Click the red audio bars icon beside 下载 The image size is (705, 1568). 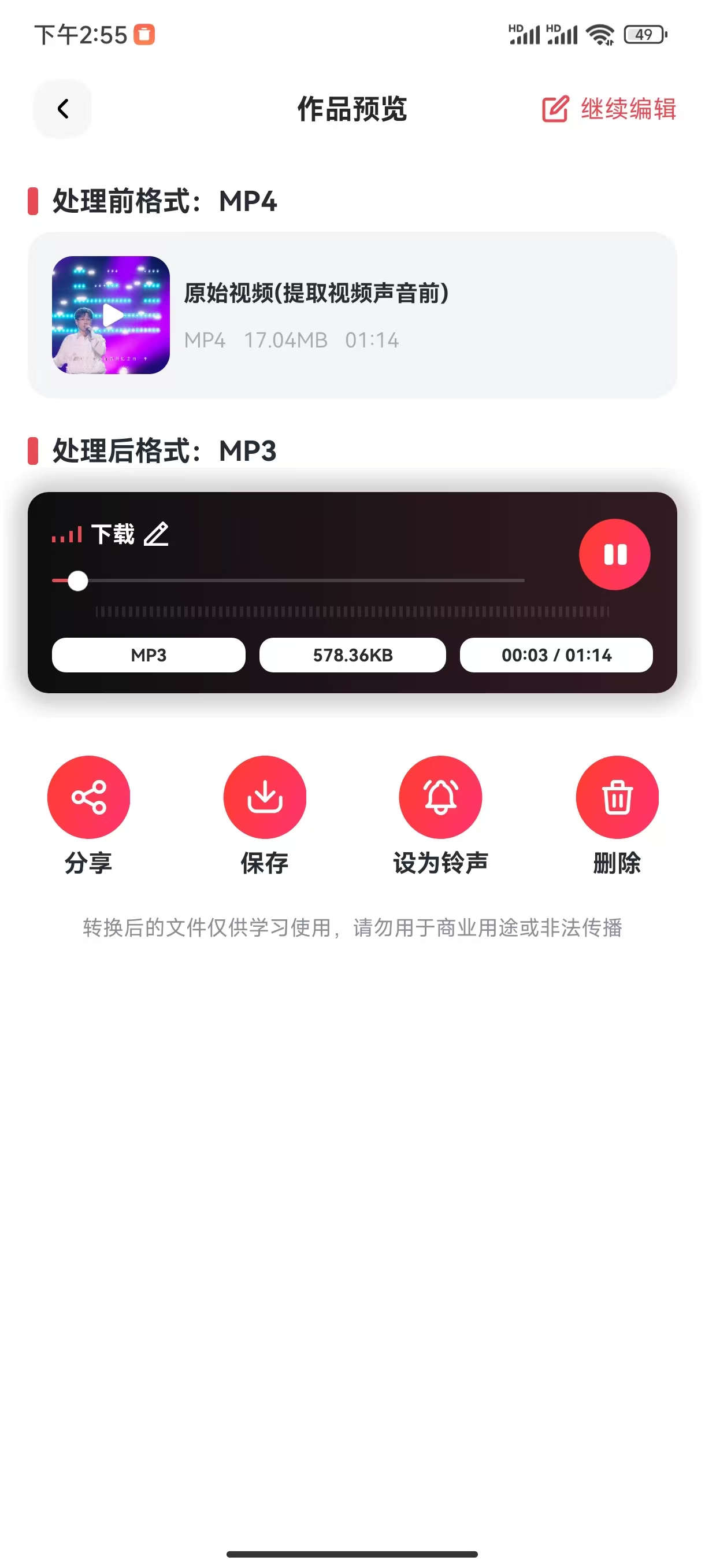(x=66, y=534)
